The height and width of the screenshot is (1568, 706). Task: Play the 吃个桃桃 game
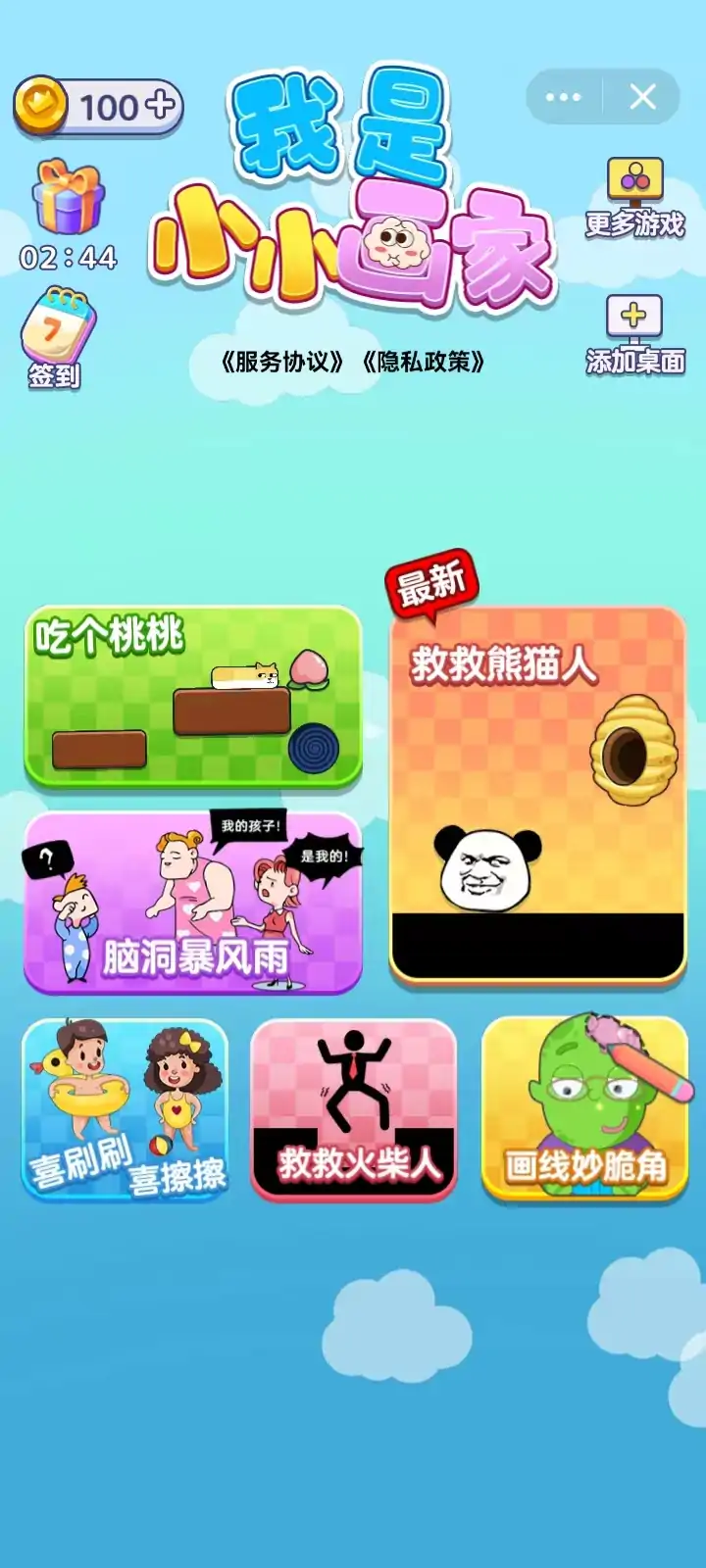(193, 697)
